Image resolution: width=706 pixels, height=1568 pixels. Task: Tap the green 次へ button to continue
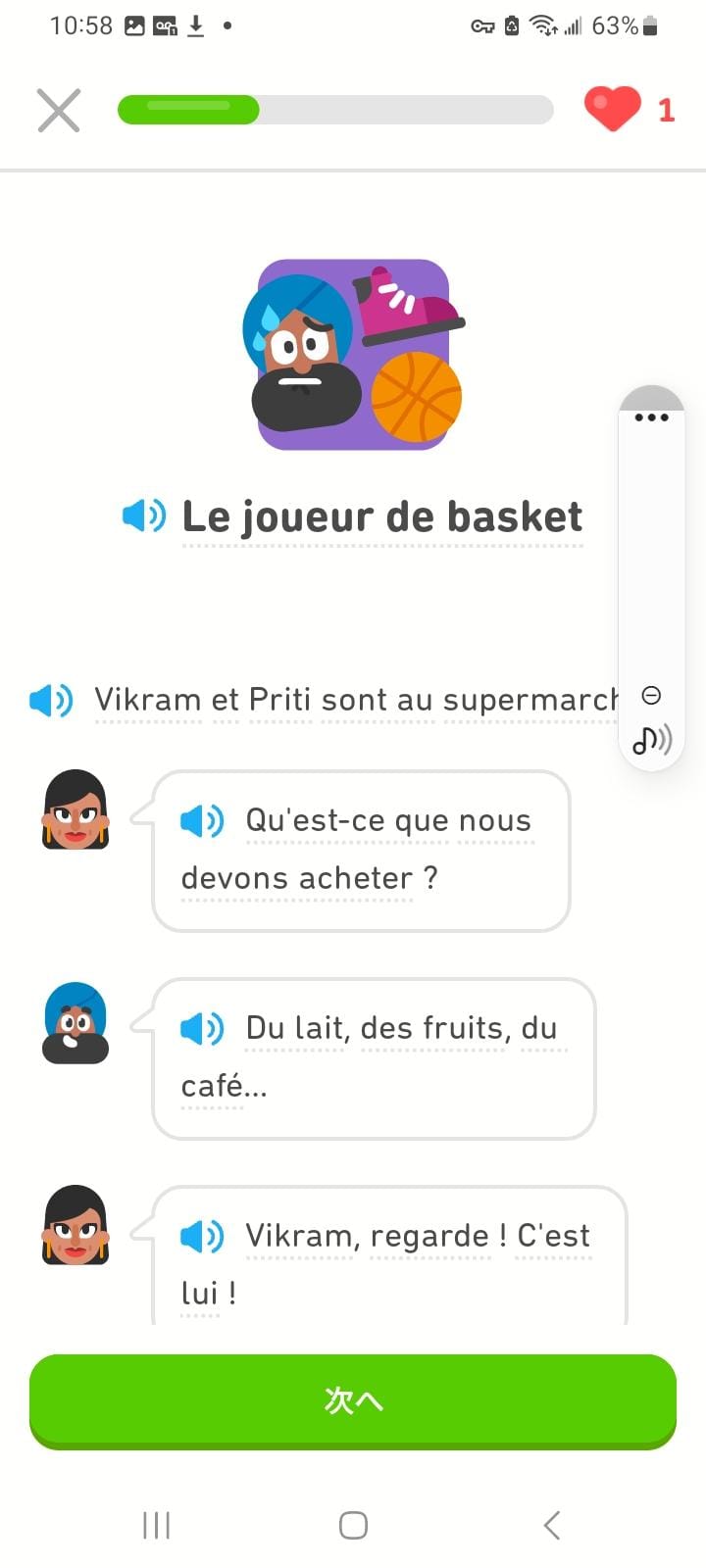click(x=353, y=1400)
